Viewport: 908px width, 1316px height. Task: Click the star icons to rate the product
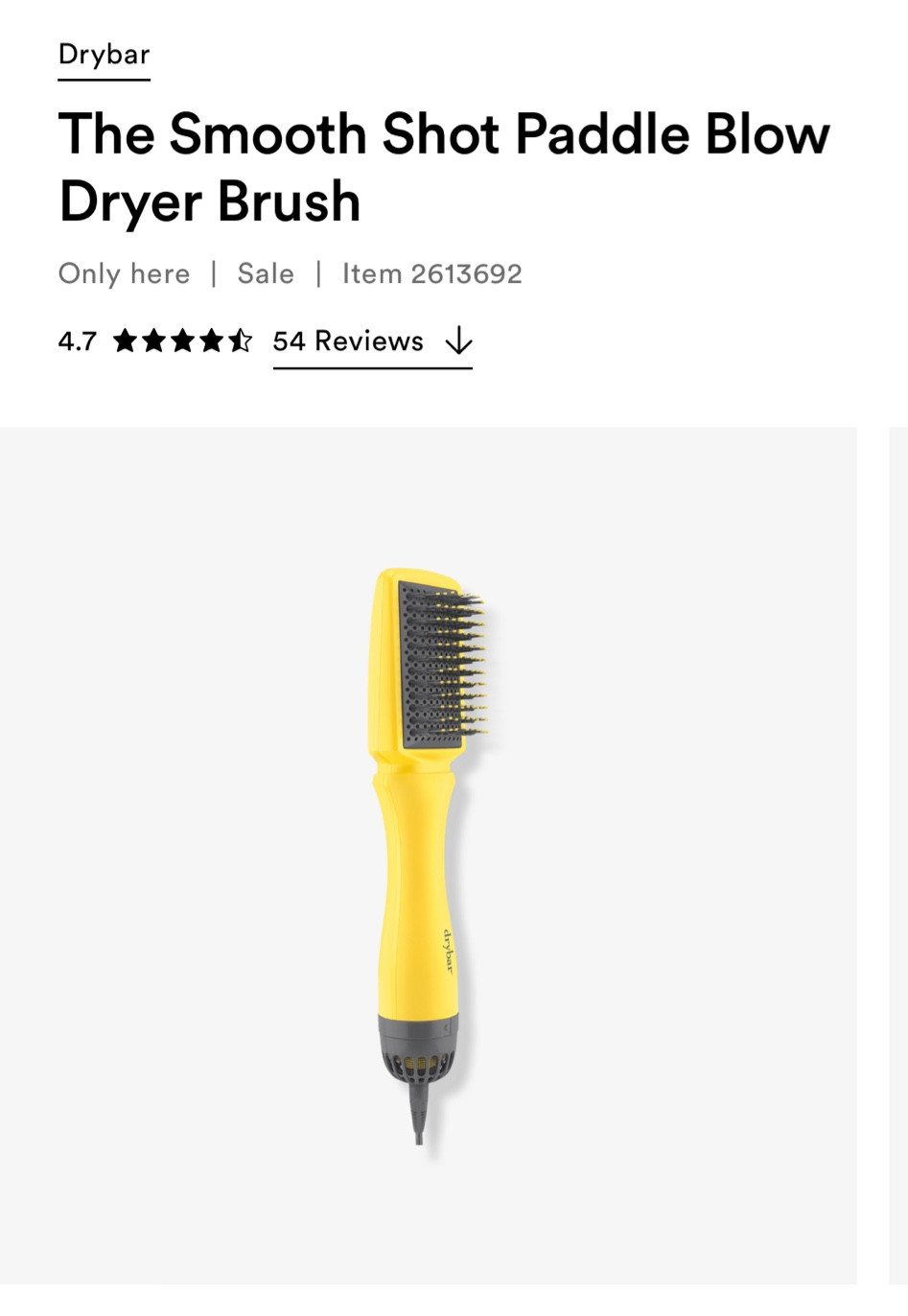[182, 340]
